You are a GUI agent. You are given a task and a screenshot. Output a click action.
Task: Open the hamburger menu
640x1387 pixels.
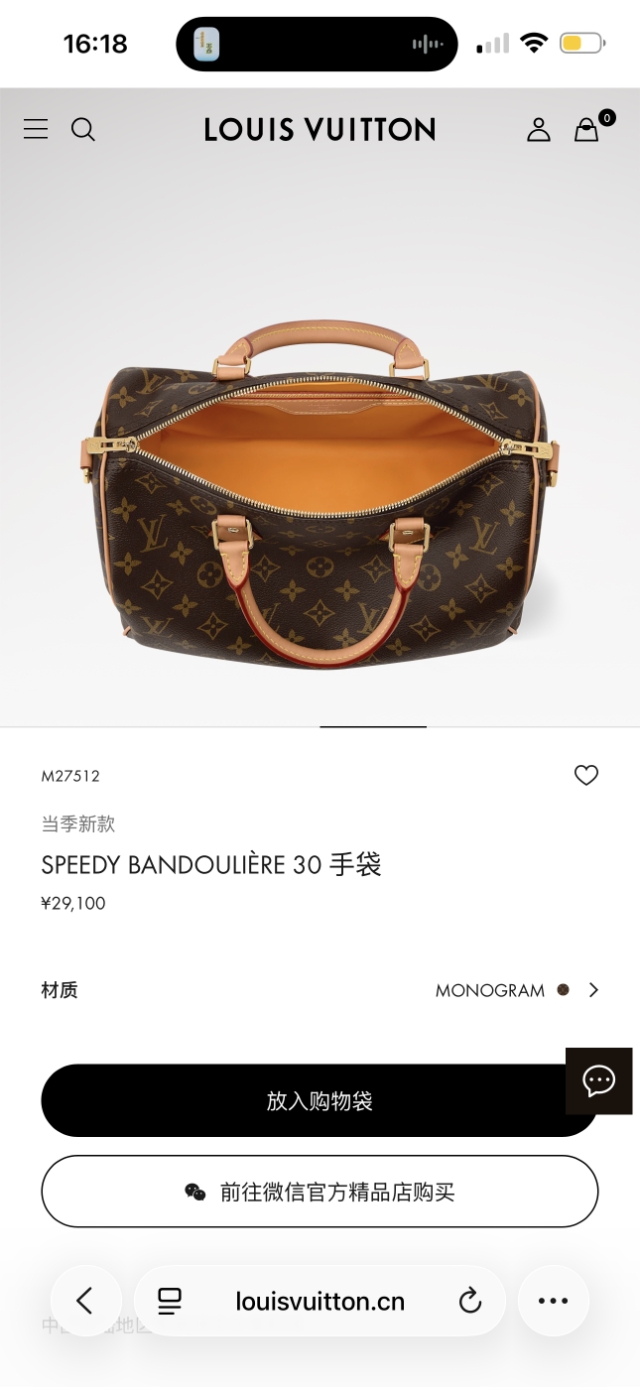pos(36,129)
